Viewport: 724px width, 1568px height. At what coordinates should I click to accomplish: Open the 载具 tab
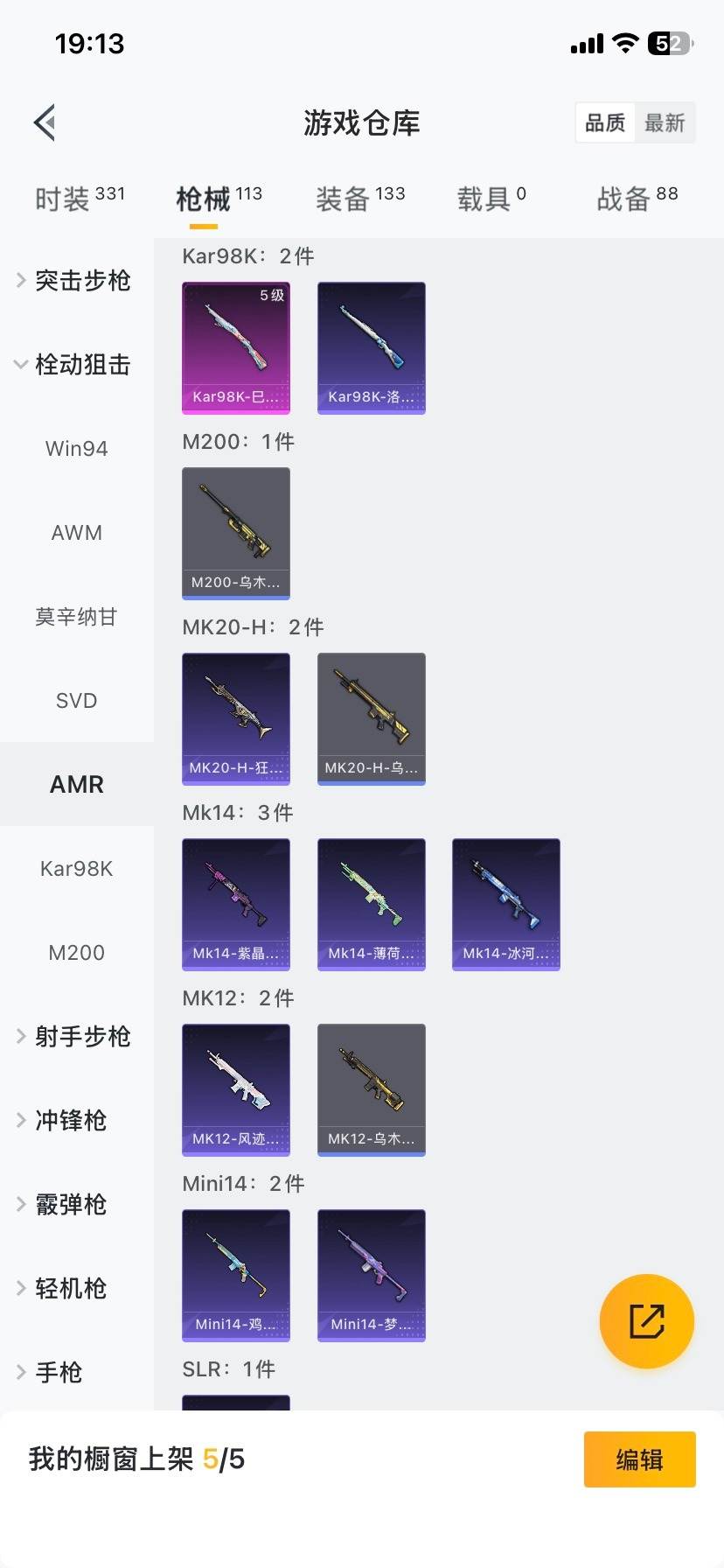(491, 199)
